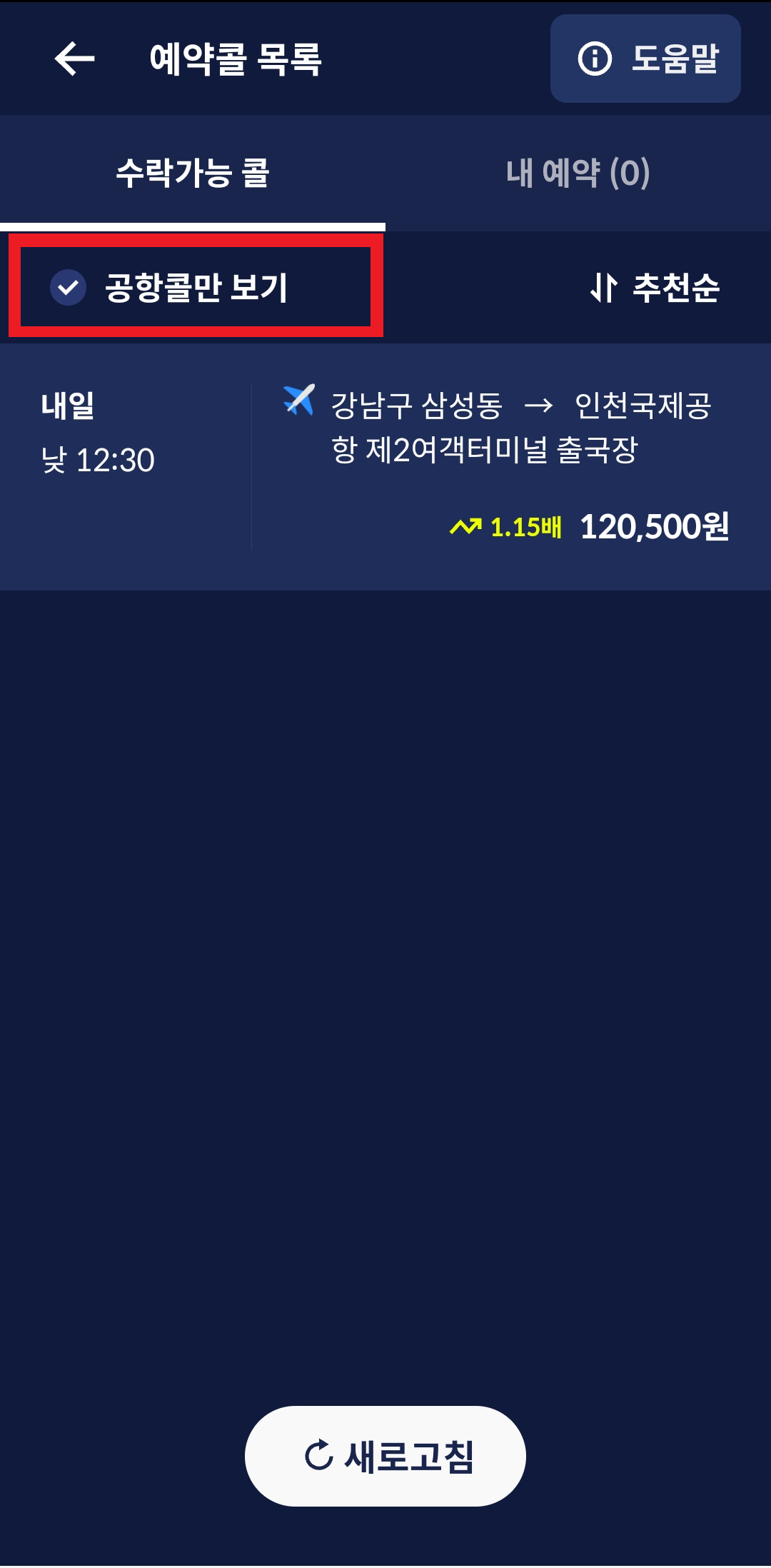The image size is (771, 1568).
Task: Select the 수락가능 콜 tab
Action: coord(192,173)
